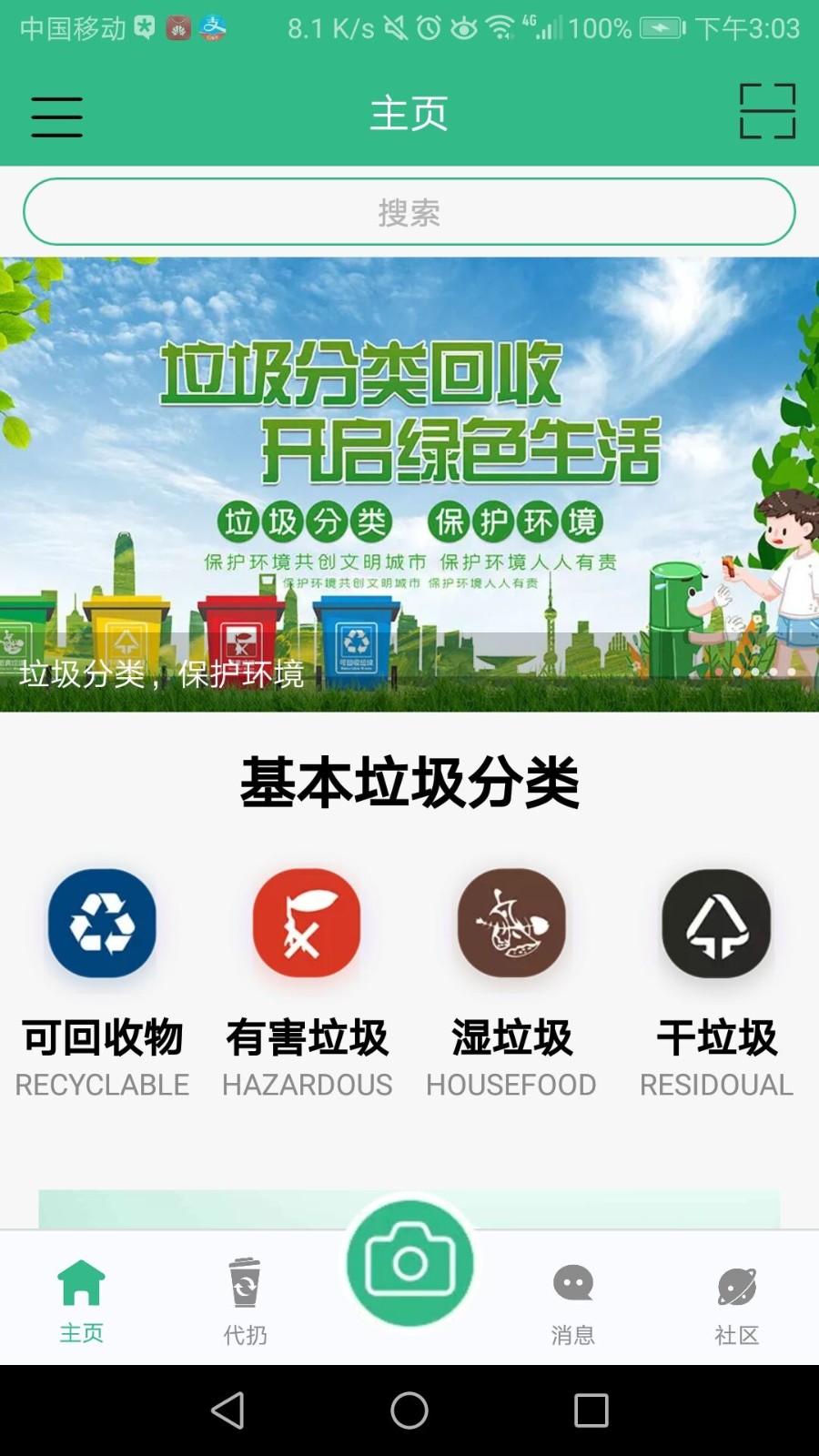Tap the system back button
This screenshot has width=819, height=1456.
point(227,1410)
